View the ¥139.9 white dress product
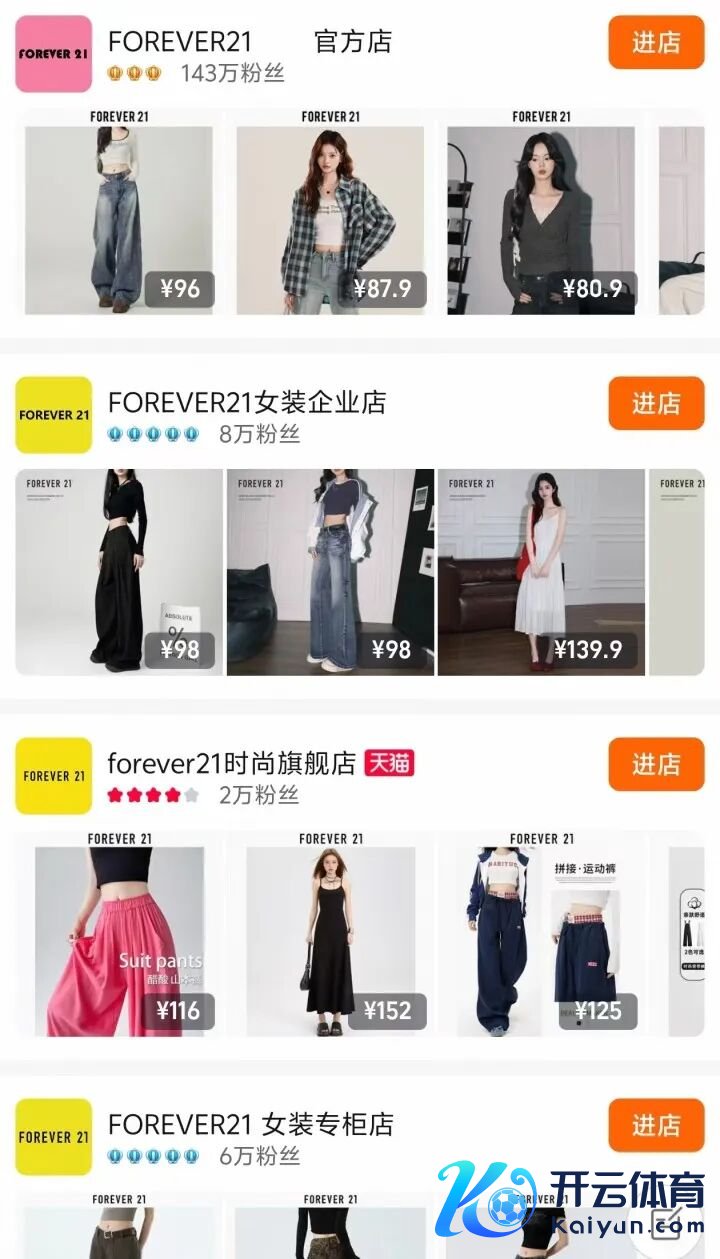 [x=541, y=572]
